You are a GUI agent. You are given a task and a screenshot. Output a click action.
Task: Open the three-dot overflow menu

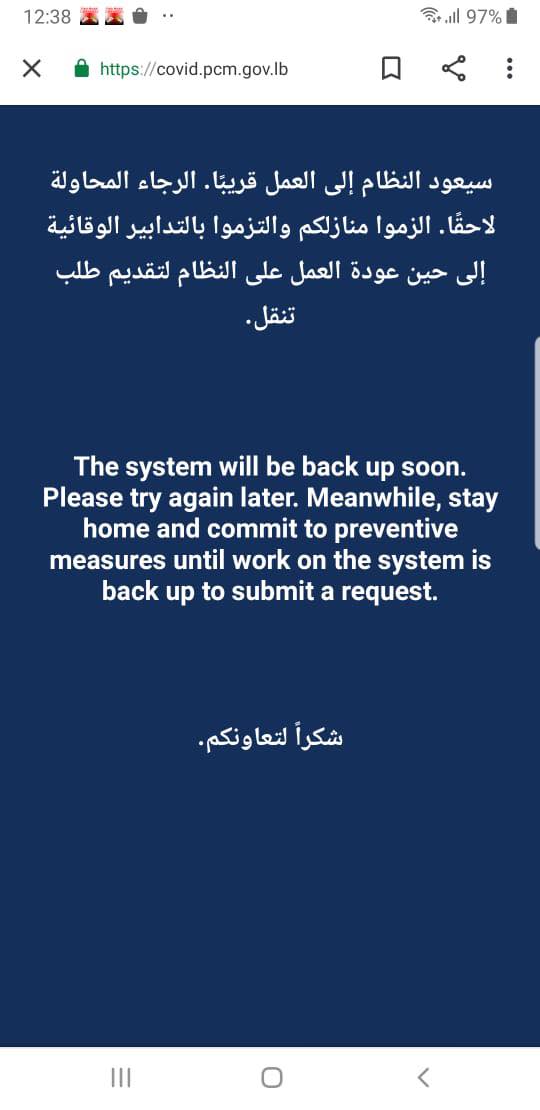(509, 69)
